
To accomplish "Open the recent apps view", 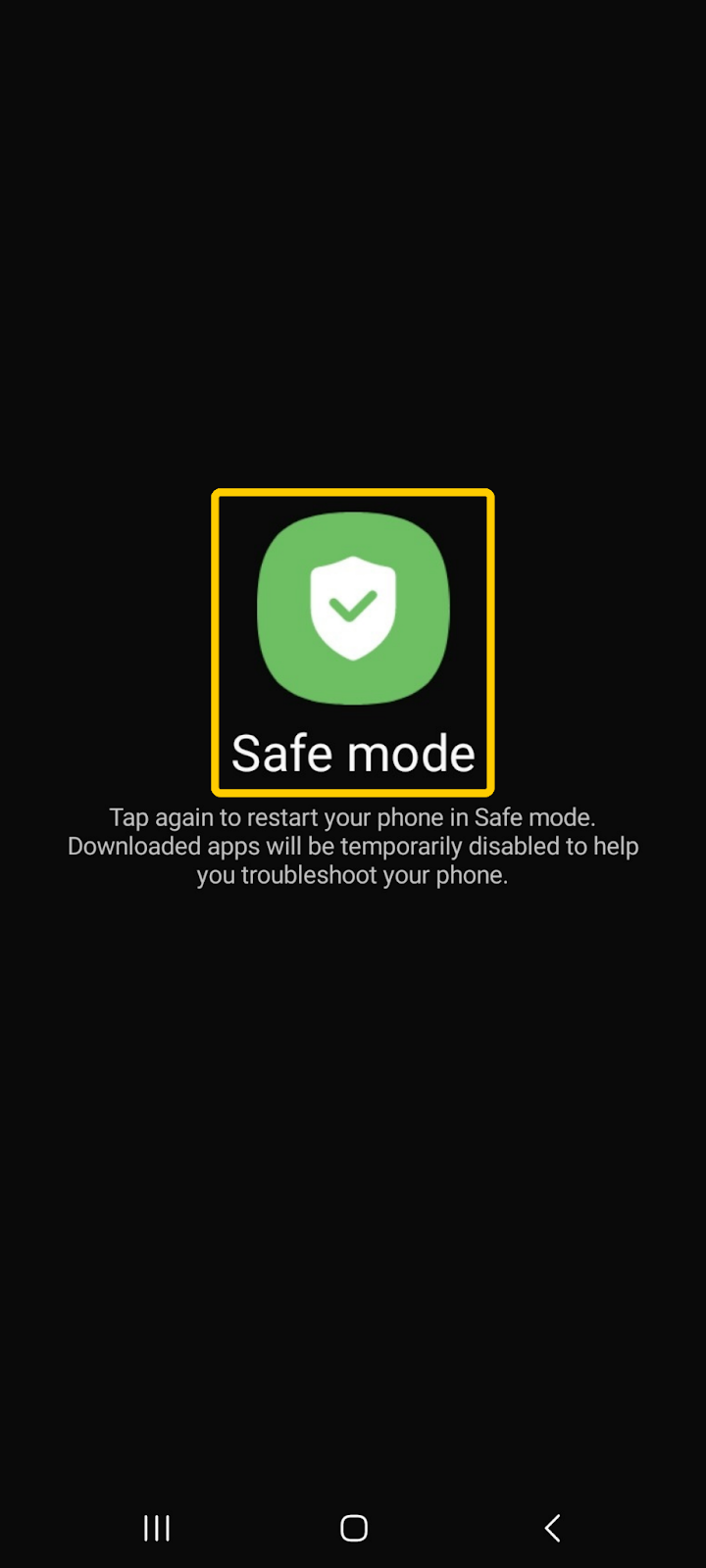I will pos(157,1528).
